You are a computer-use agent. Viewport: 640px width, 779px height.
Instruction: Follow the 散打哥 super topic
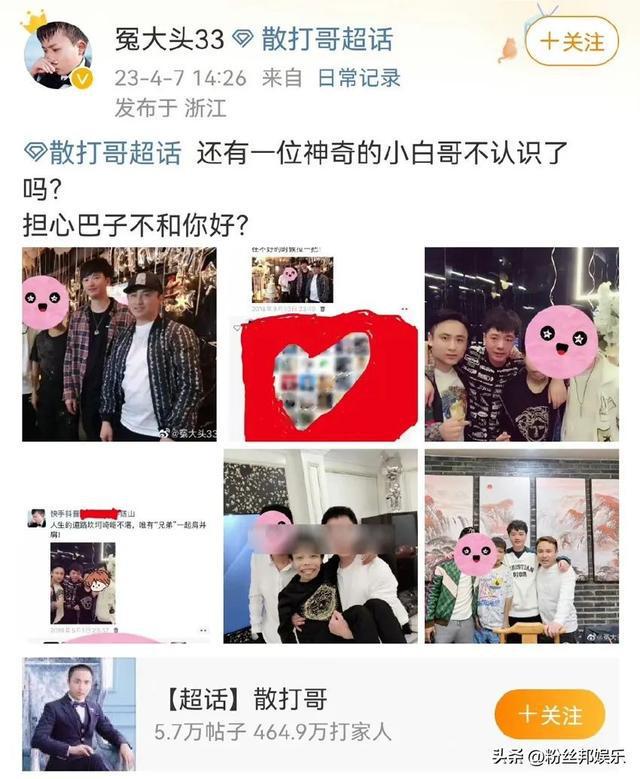point(549,714)
